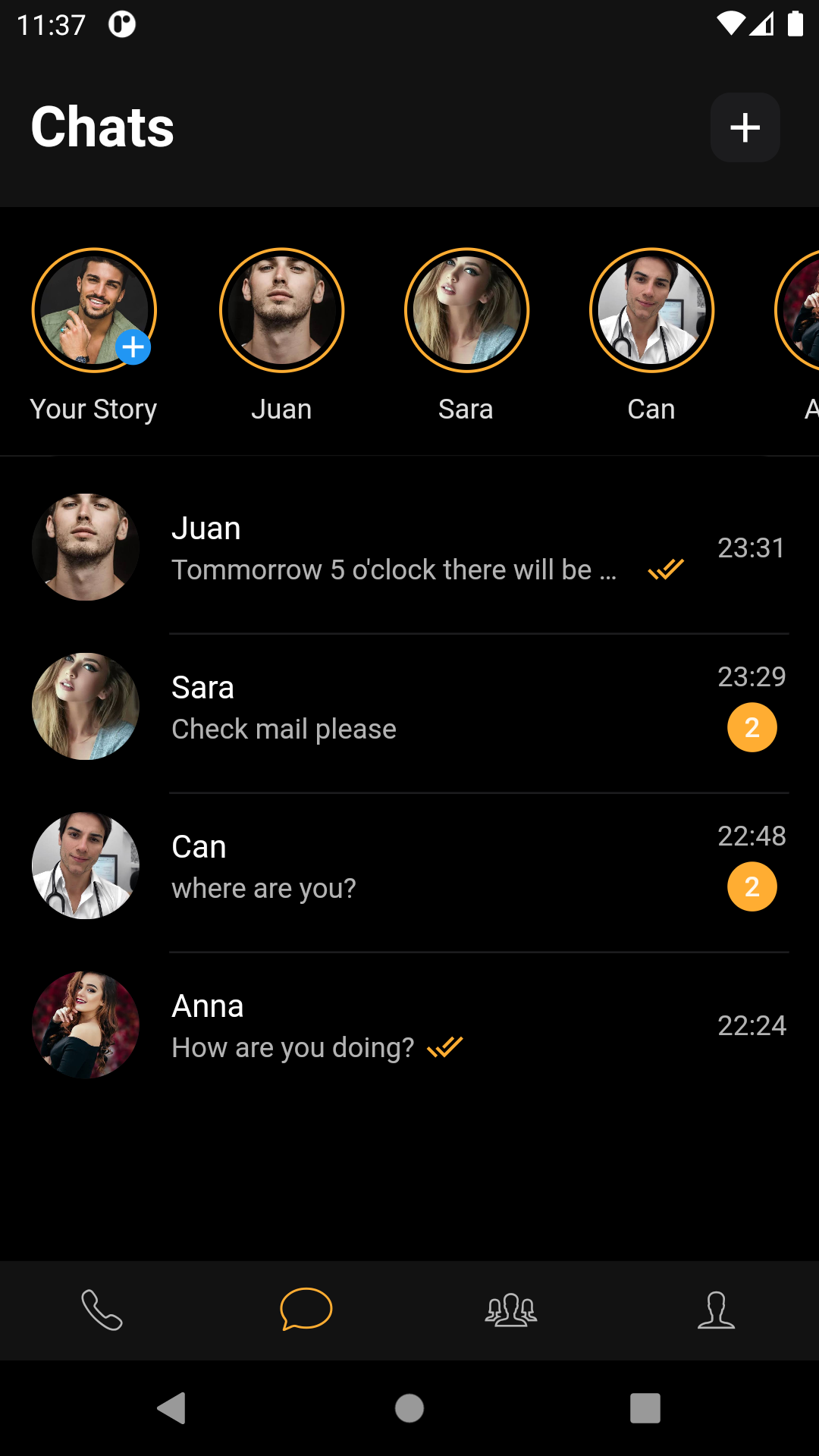Open the Calls tab via phone icon
Viewport: 819px width, 1456px height.
coord(101,1310)
